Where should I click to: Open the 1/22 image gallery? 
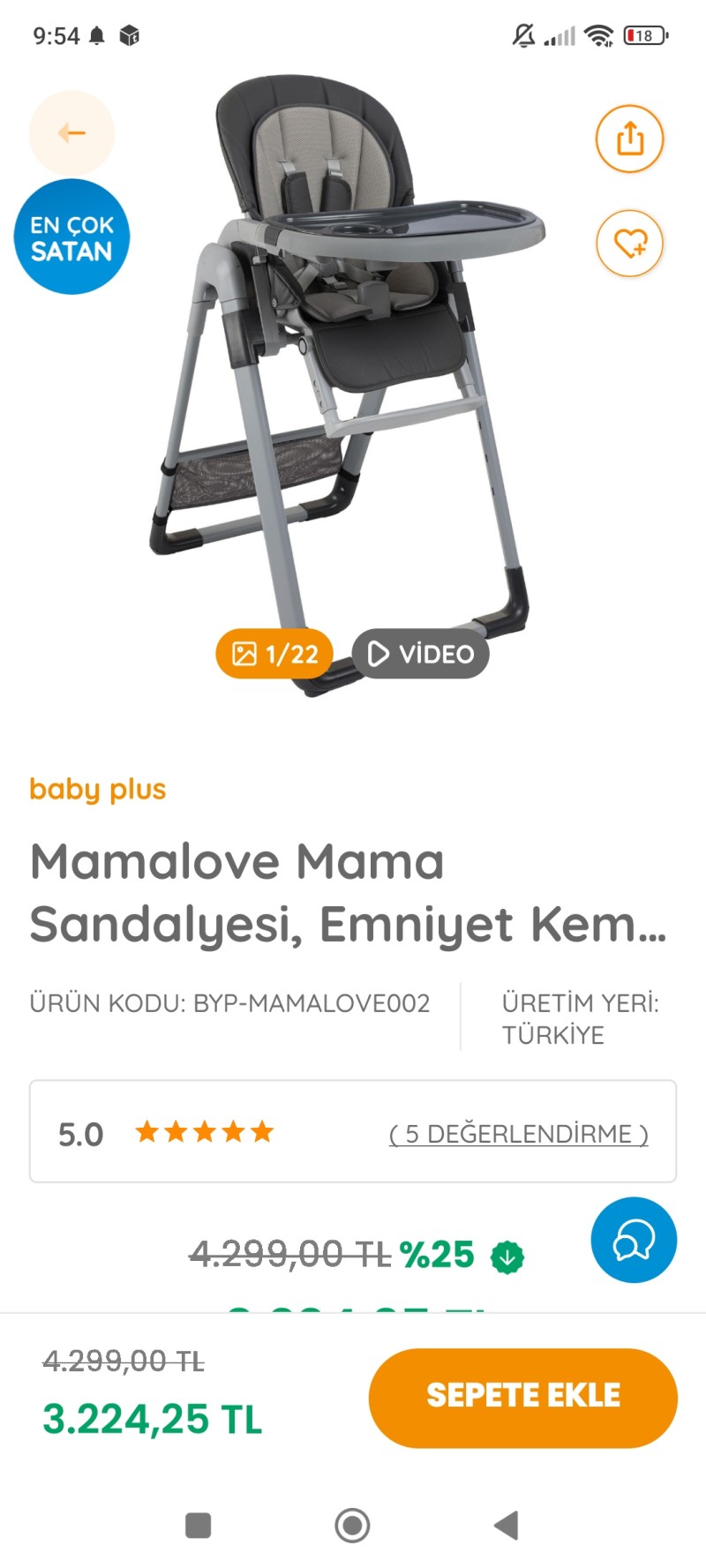[274, 654]
